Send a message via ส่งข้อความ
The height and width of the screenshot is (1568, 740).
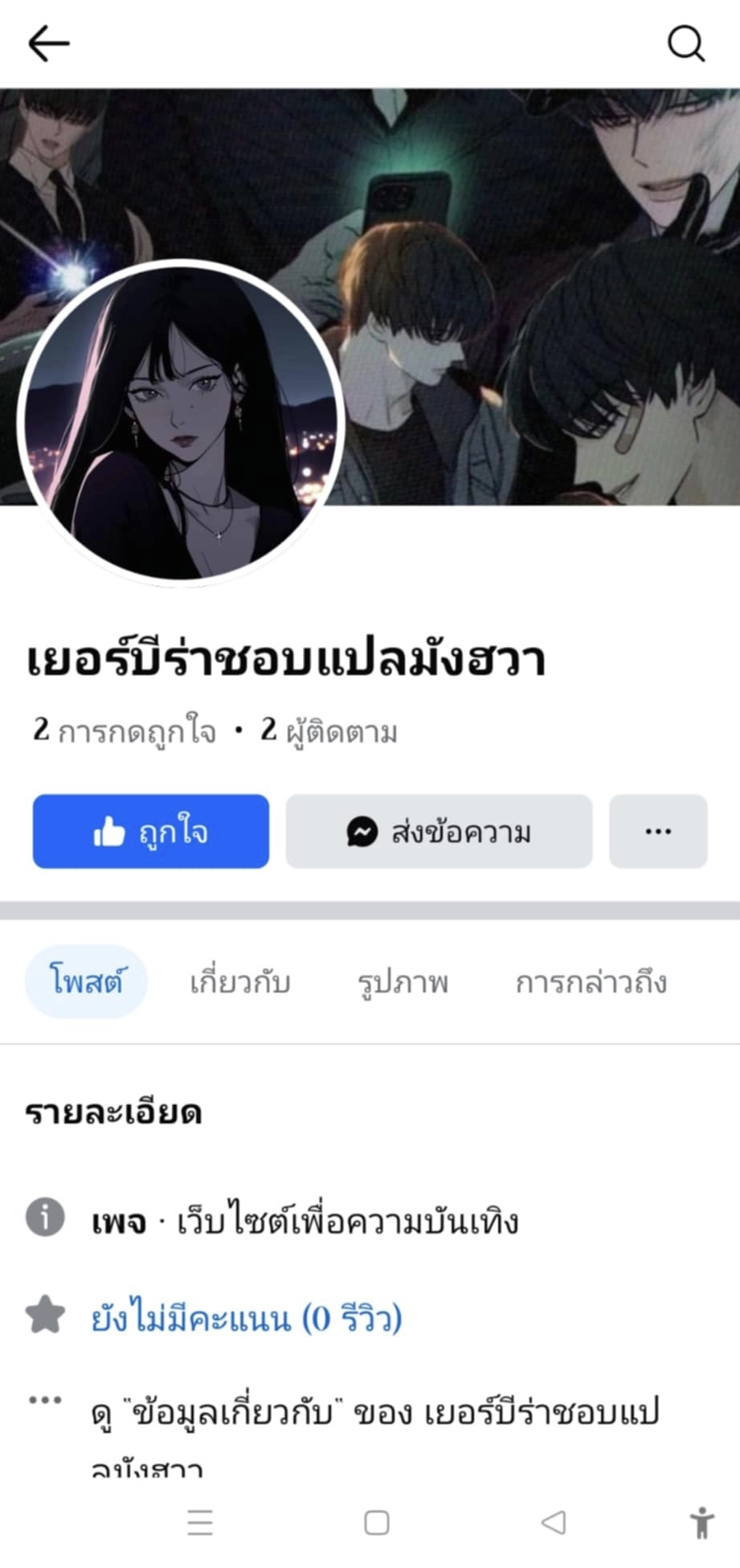click(439, 831)
